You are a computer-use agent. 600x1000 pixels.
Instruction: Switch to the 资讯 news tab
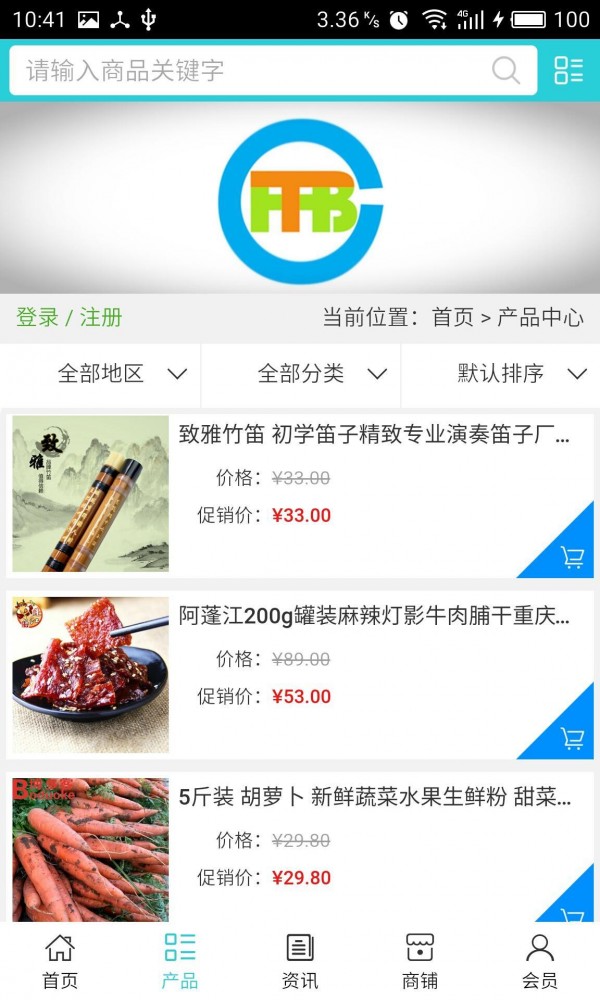coord(300,961)
